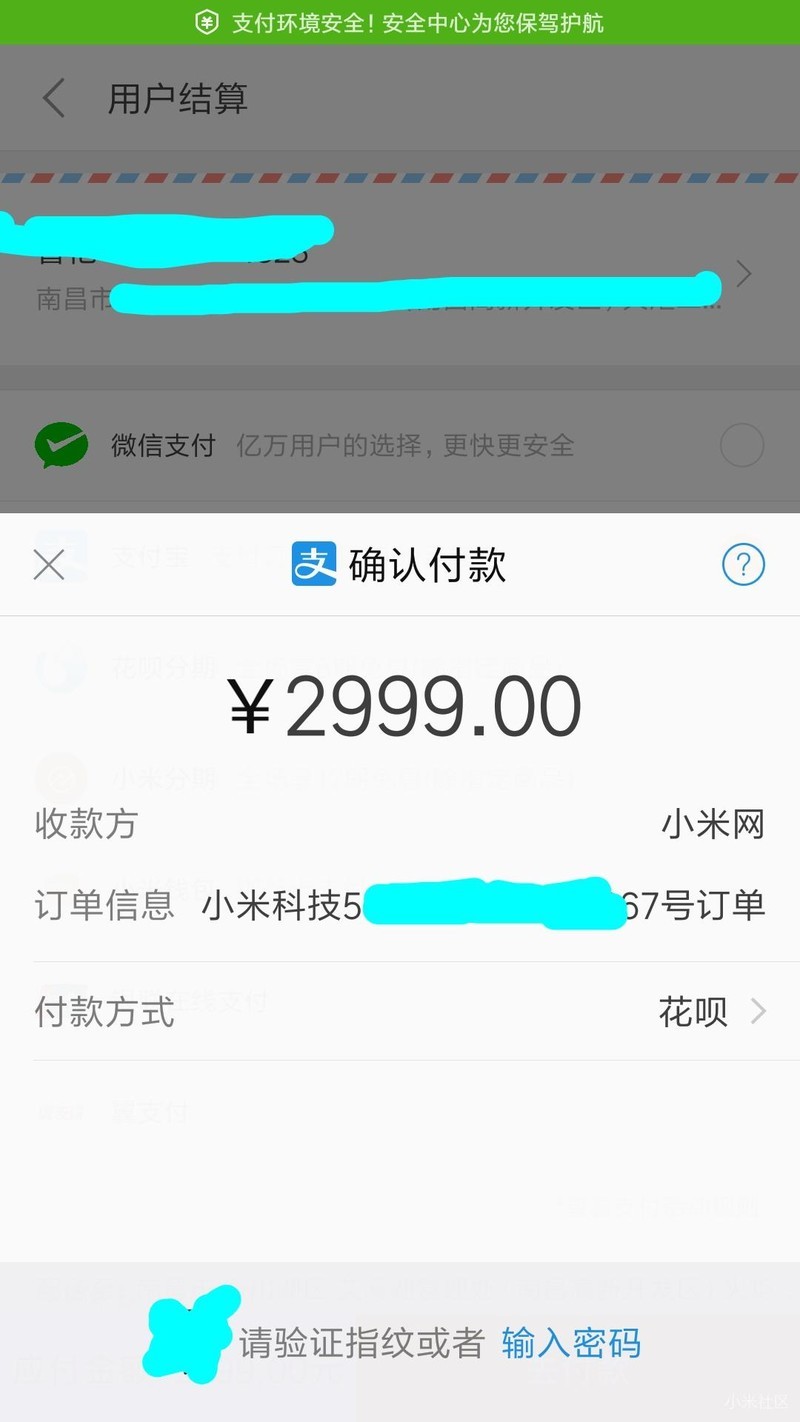Tap the back arrow next to 用户结算
This screenshot has width=800, height=1422.
52,98
